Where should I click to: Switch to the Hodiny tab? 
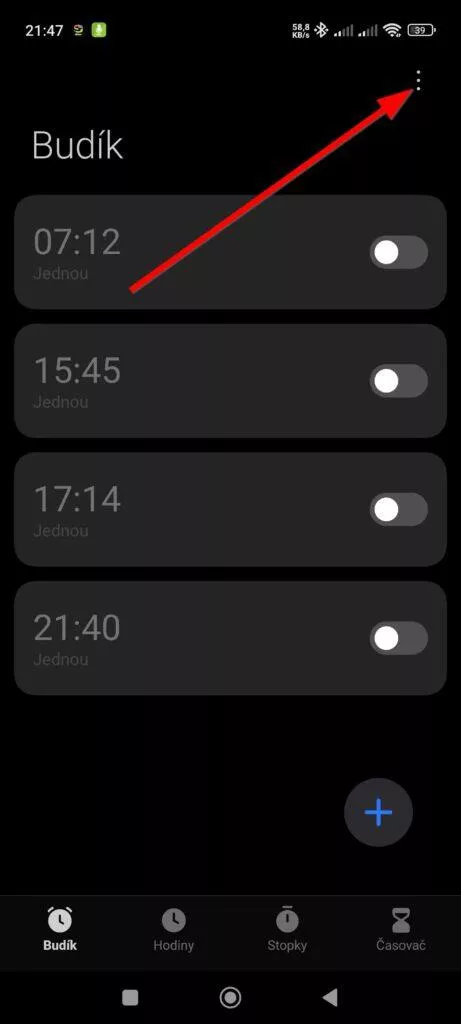pos(174,929)
